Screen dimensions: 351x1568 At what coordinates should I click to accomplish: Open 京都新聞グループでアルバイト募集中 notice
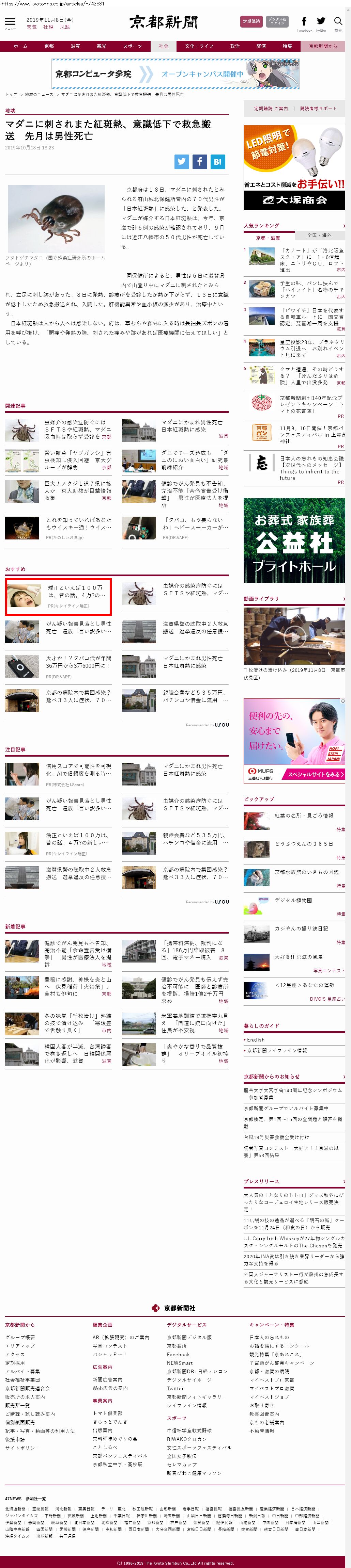tap(286, 1108)
